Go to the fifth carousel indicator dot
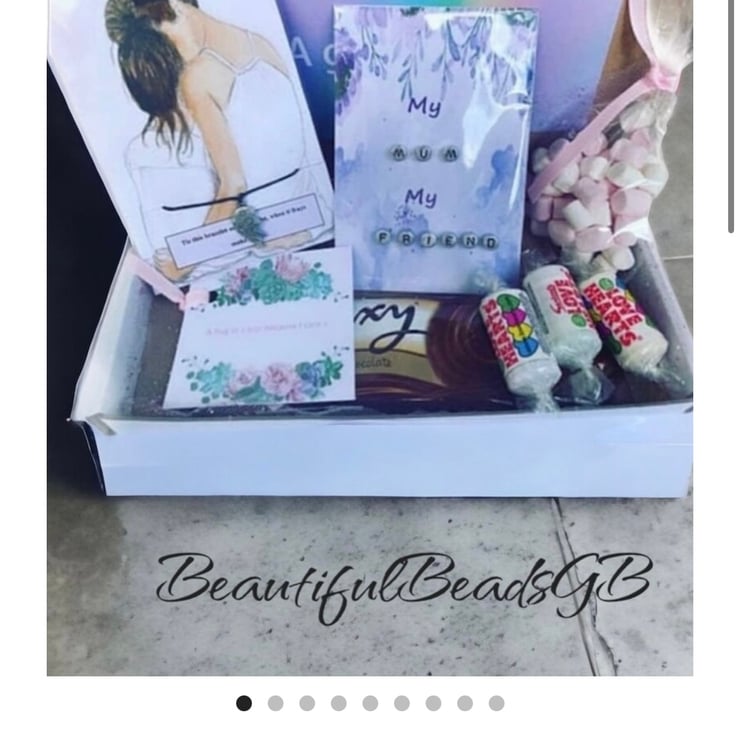Image resolution: width=740 pixels, height=736 pixels. [x=370, y=703]
